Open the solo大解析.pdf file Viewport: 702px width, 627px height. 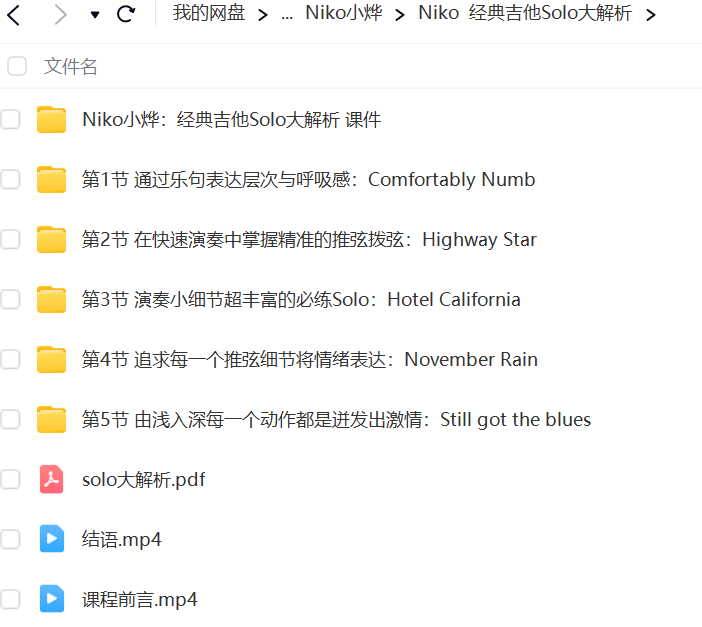coord(143,480)
